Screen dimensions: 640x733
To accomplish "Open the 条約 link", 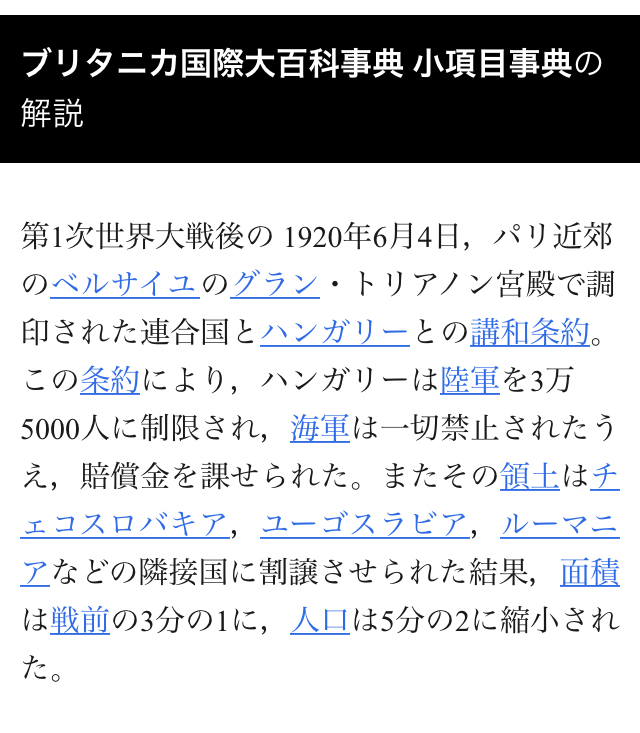I will click(110, 381).
